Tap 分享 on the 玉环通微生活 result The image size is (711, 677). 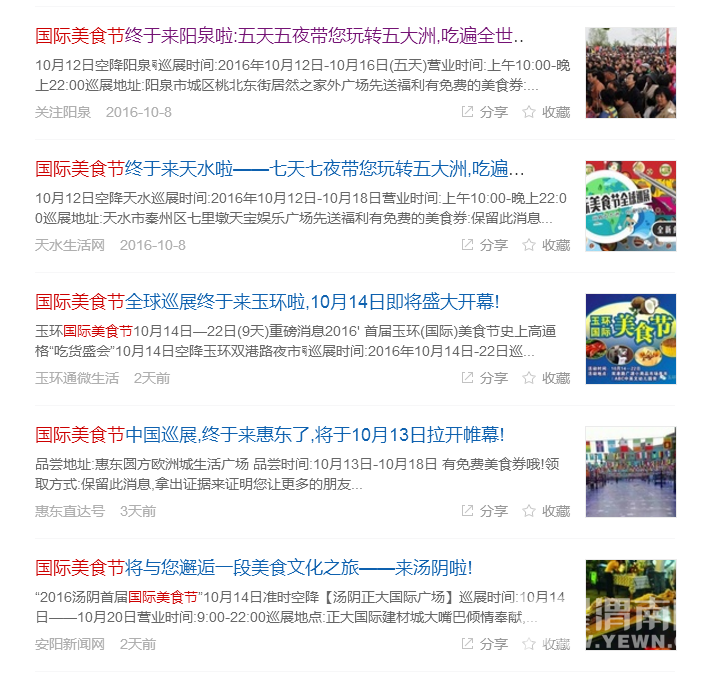click(485, 378)
